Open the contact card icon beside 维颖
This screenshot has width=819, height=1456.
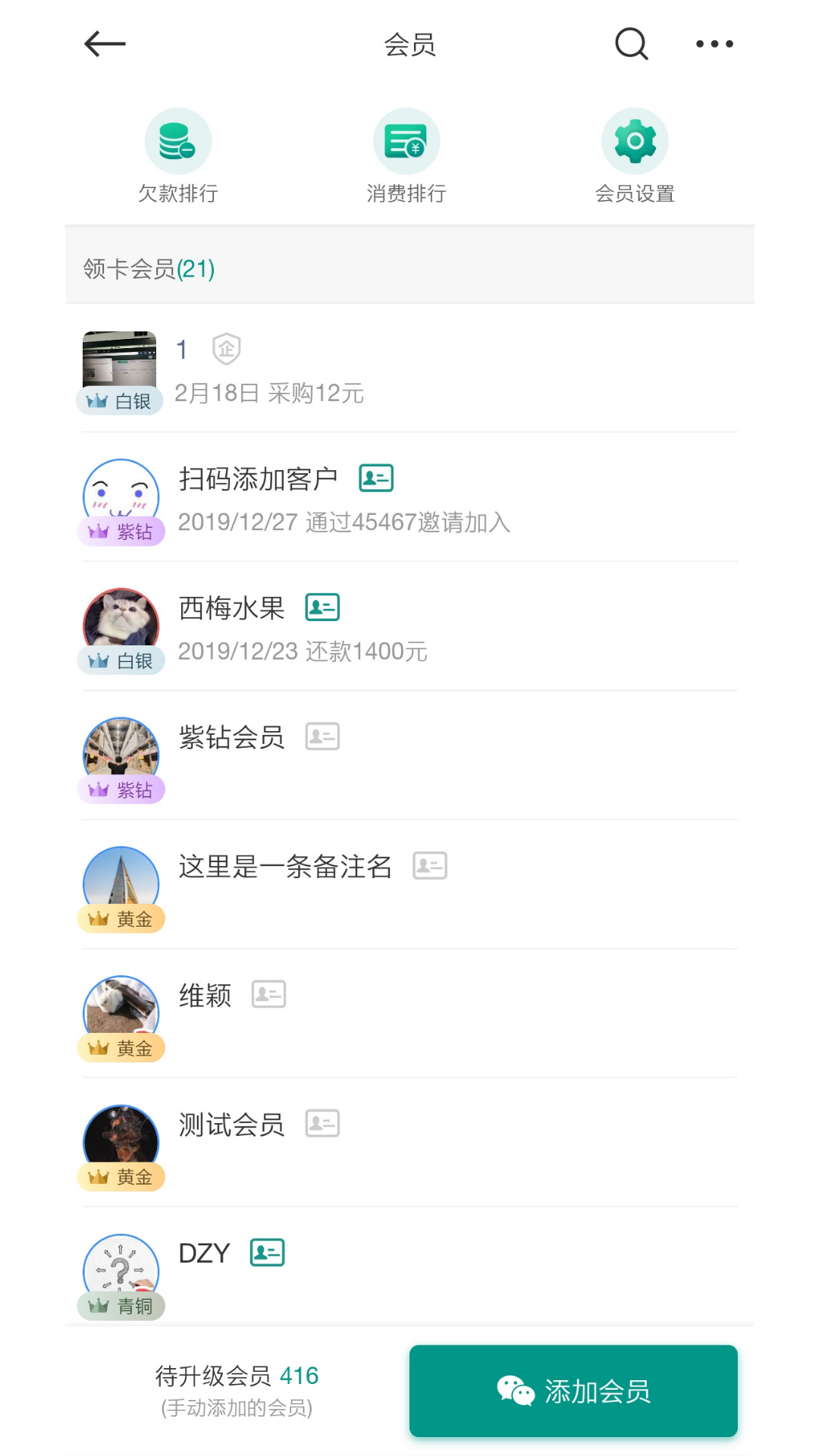[267, 994]
